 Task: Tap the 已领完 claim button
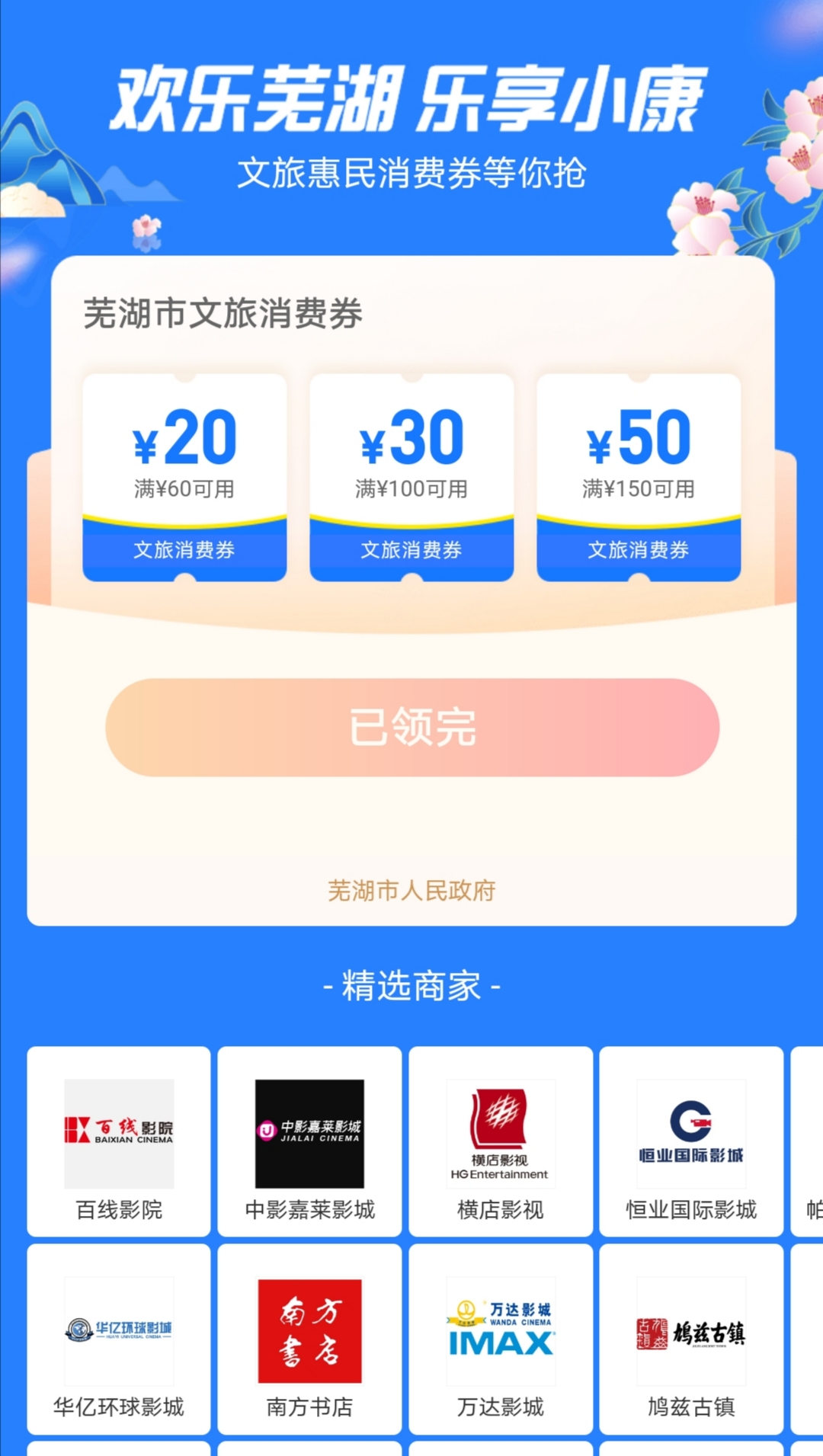pyautogui.click(x=412, y=728)
